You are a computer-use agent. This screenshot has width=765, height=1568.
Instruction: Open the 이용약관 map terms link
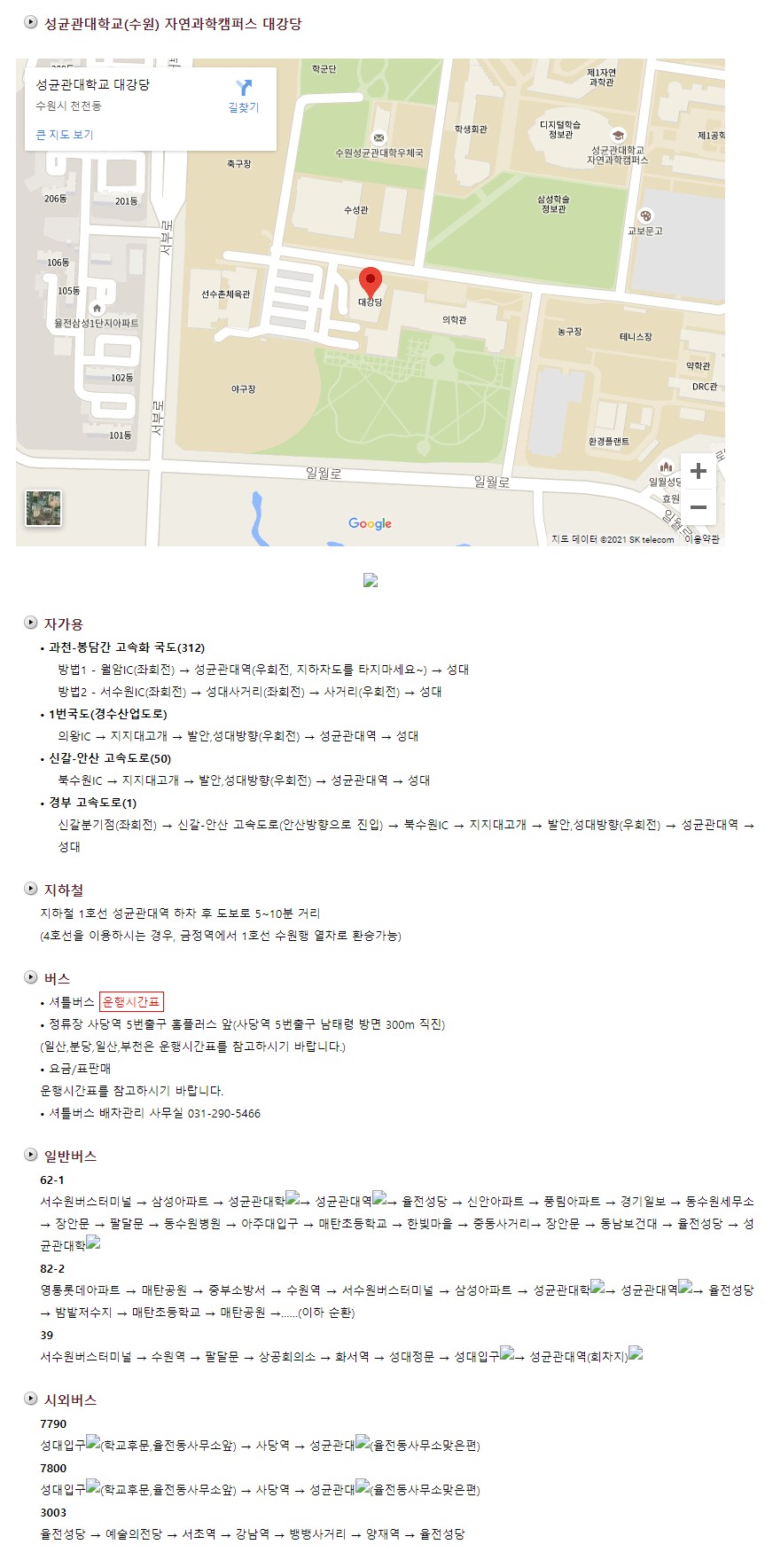point(702,539)
